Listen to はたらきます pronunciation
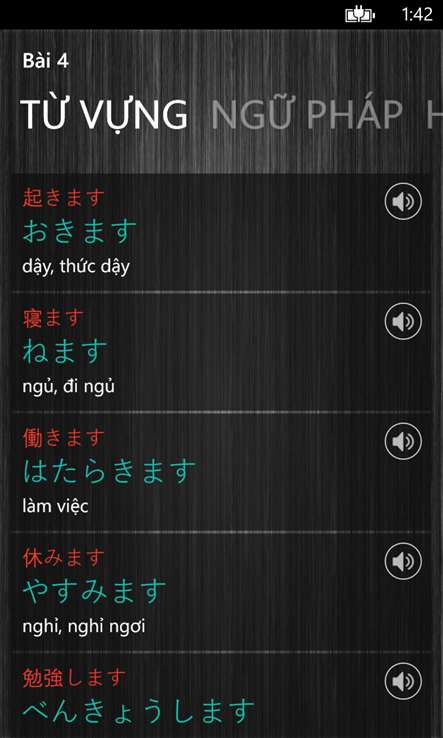 403,441
